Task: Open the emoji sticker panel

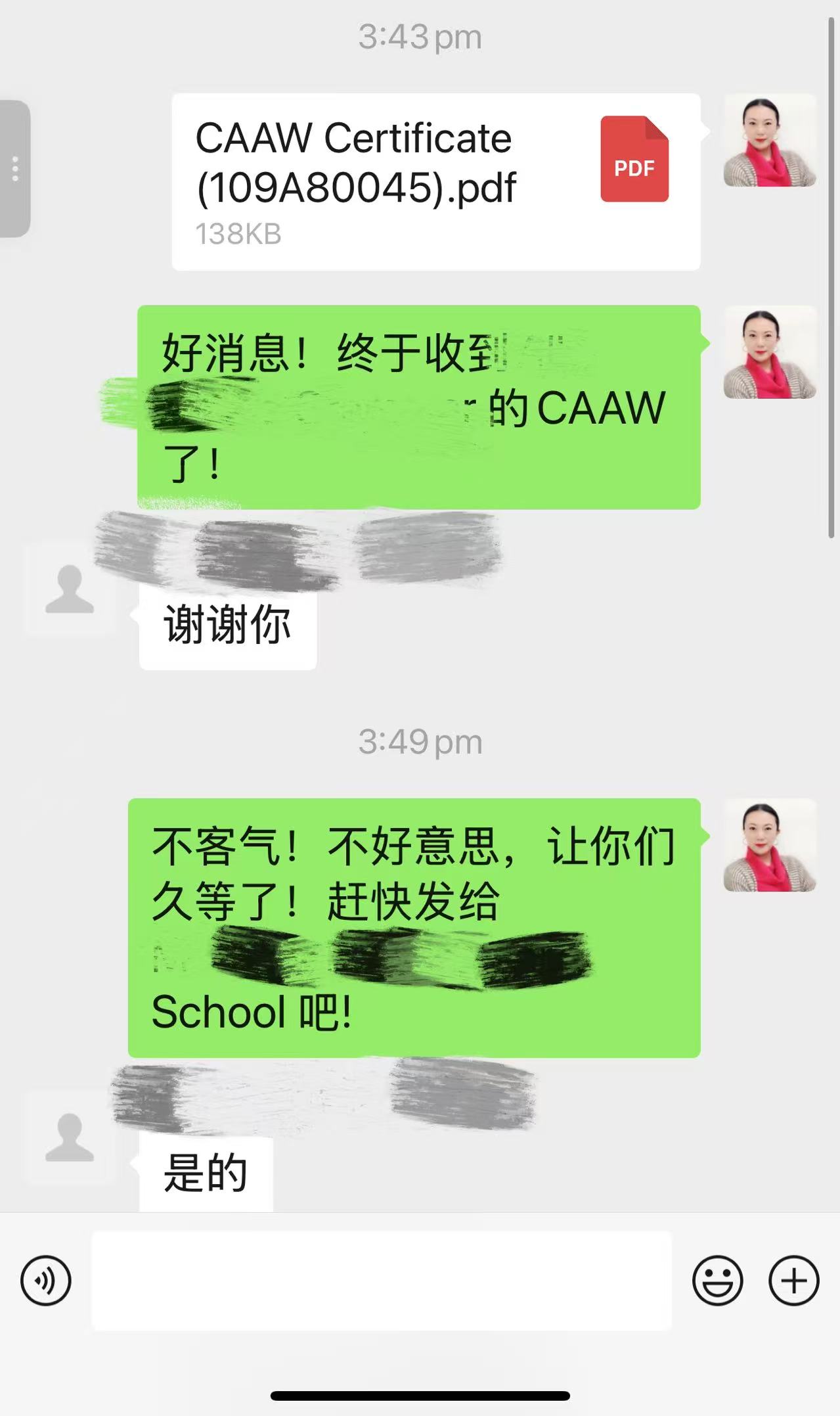Action: tap(717, 1281)
